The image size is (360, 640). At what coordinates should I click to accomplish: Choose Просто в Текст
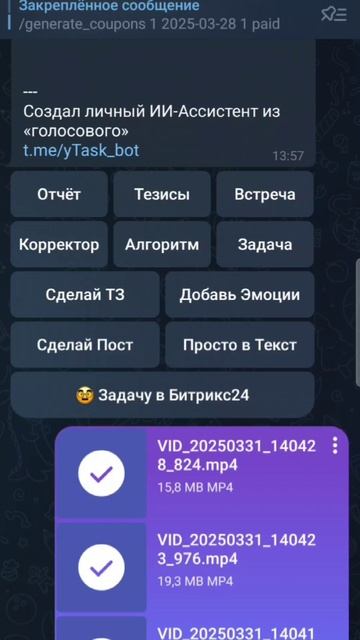click(x=240, y=345)
